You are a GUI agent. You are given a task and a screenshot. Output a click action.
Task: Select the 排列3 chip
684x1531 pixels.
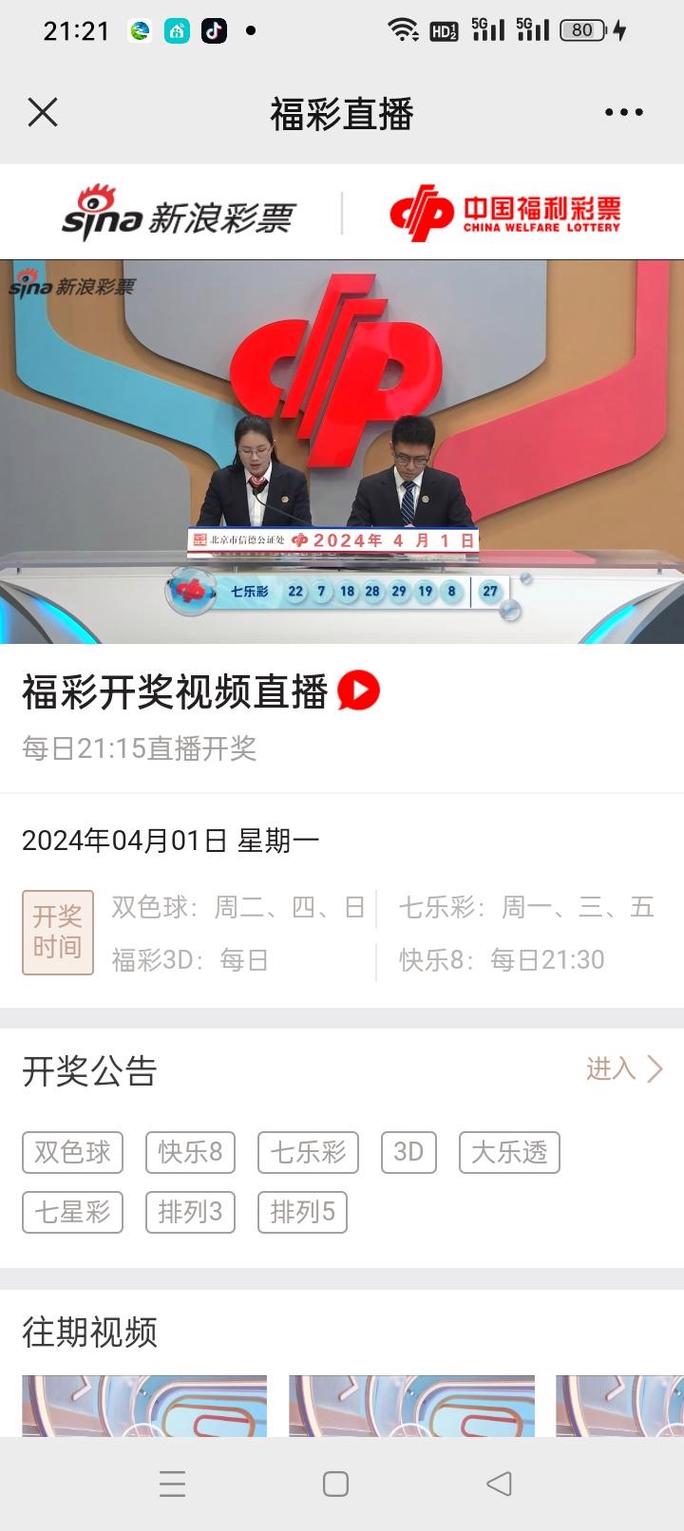pyautogui.click(x=190, y=1212)
